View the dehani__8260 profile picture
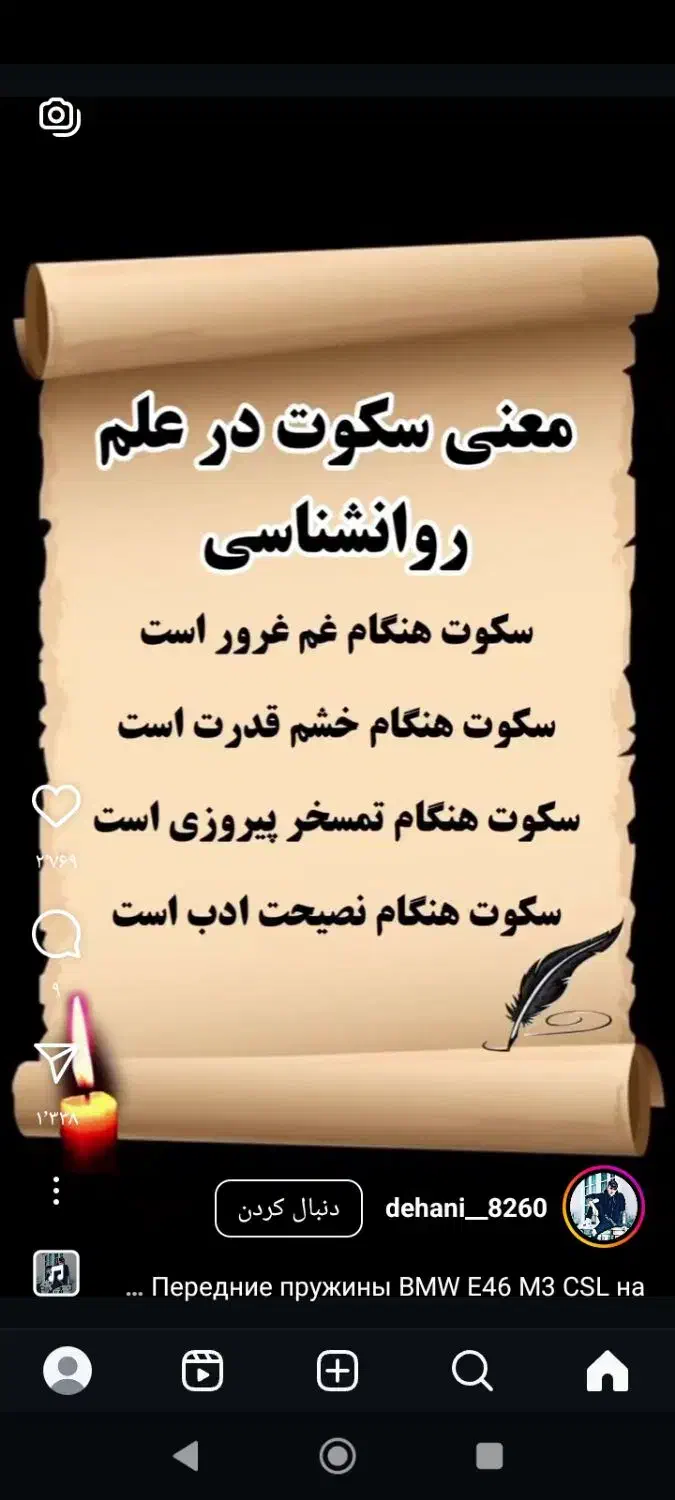675x1500 pixels. coord(604,1207)
